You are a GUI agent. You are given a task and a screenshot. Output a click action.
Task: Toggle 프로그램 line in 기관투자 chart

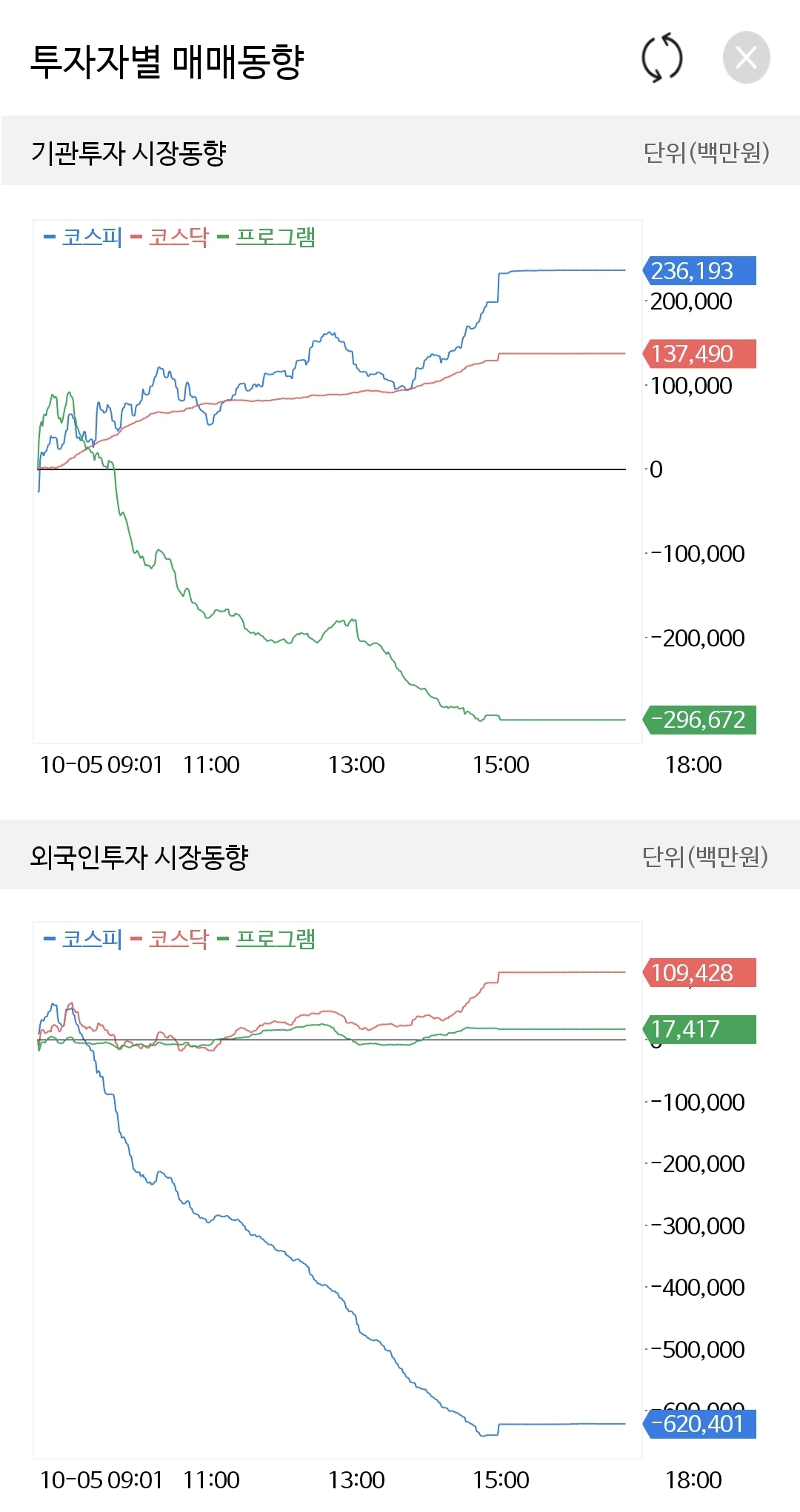267,237
